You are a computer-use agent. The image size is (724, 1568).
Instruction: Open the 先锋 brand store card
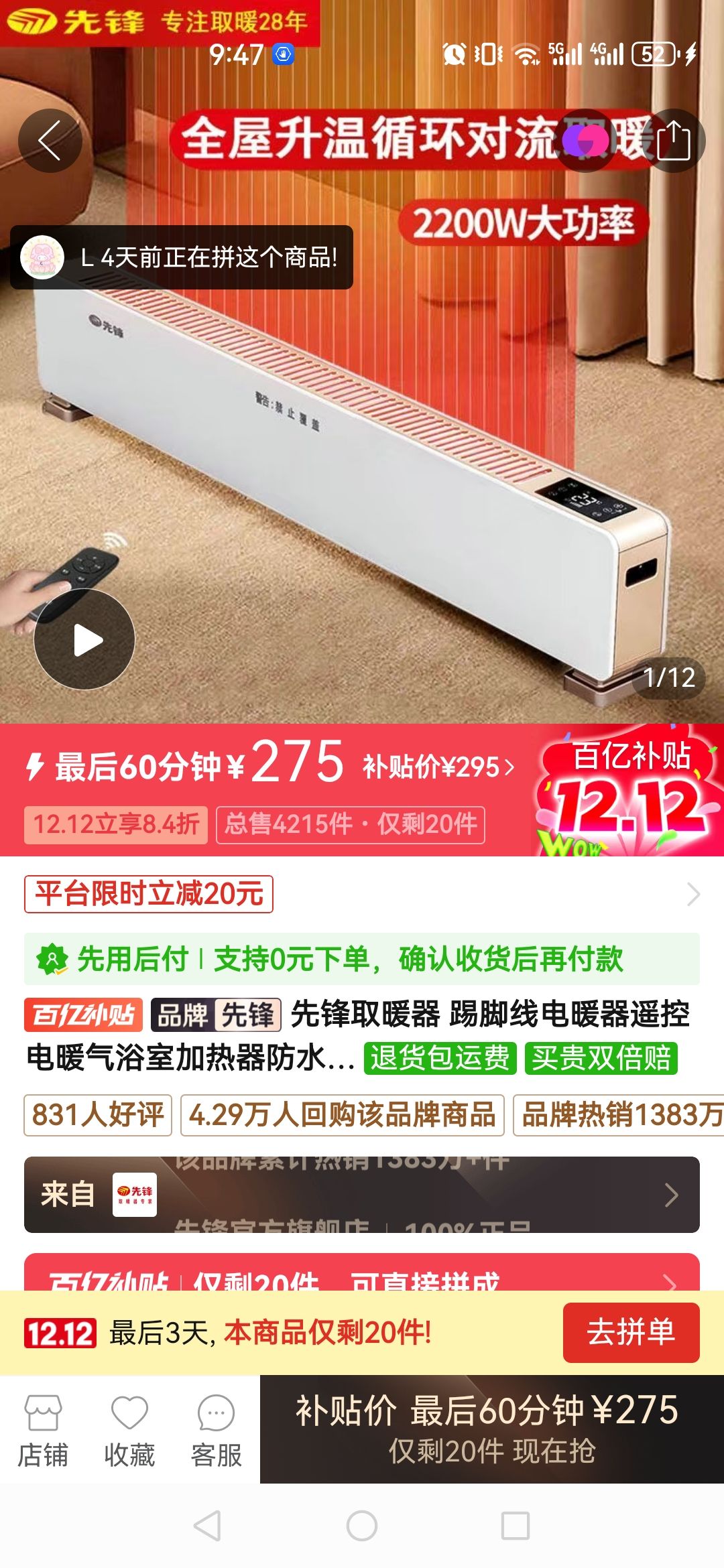(362, 1195)
